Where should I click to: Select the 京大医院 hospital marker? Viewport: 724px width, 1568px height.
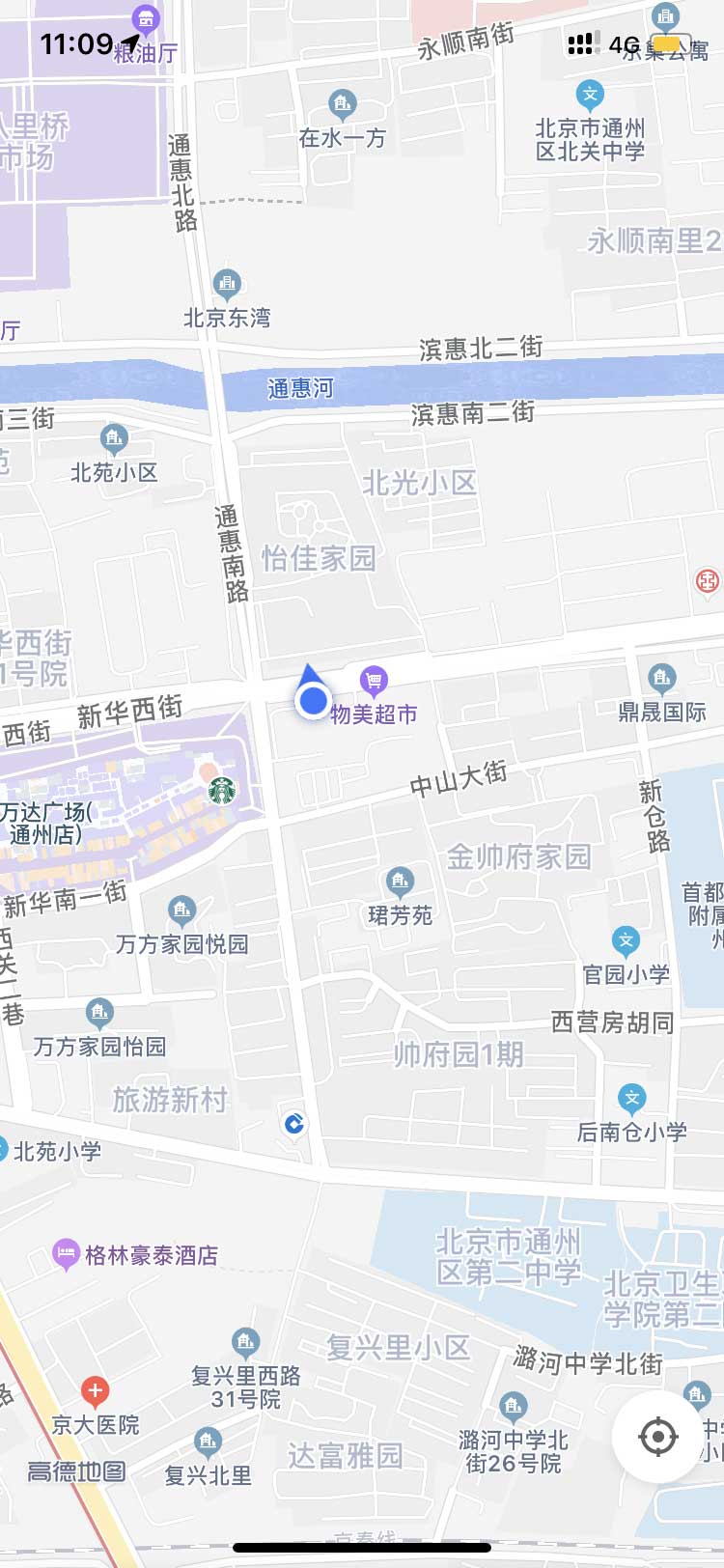(x=95, y=1391)
